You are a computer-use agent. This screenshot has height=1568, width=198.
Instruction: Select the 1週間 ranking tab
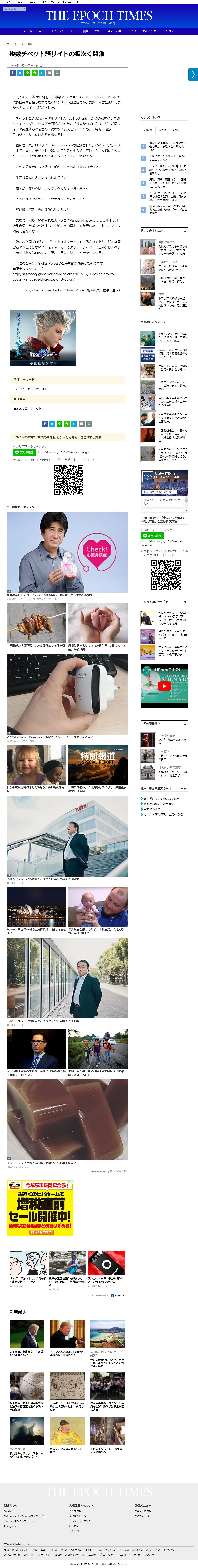pyautogui.click(x=162, y=130)
